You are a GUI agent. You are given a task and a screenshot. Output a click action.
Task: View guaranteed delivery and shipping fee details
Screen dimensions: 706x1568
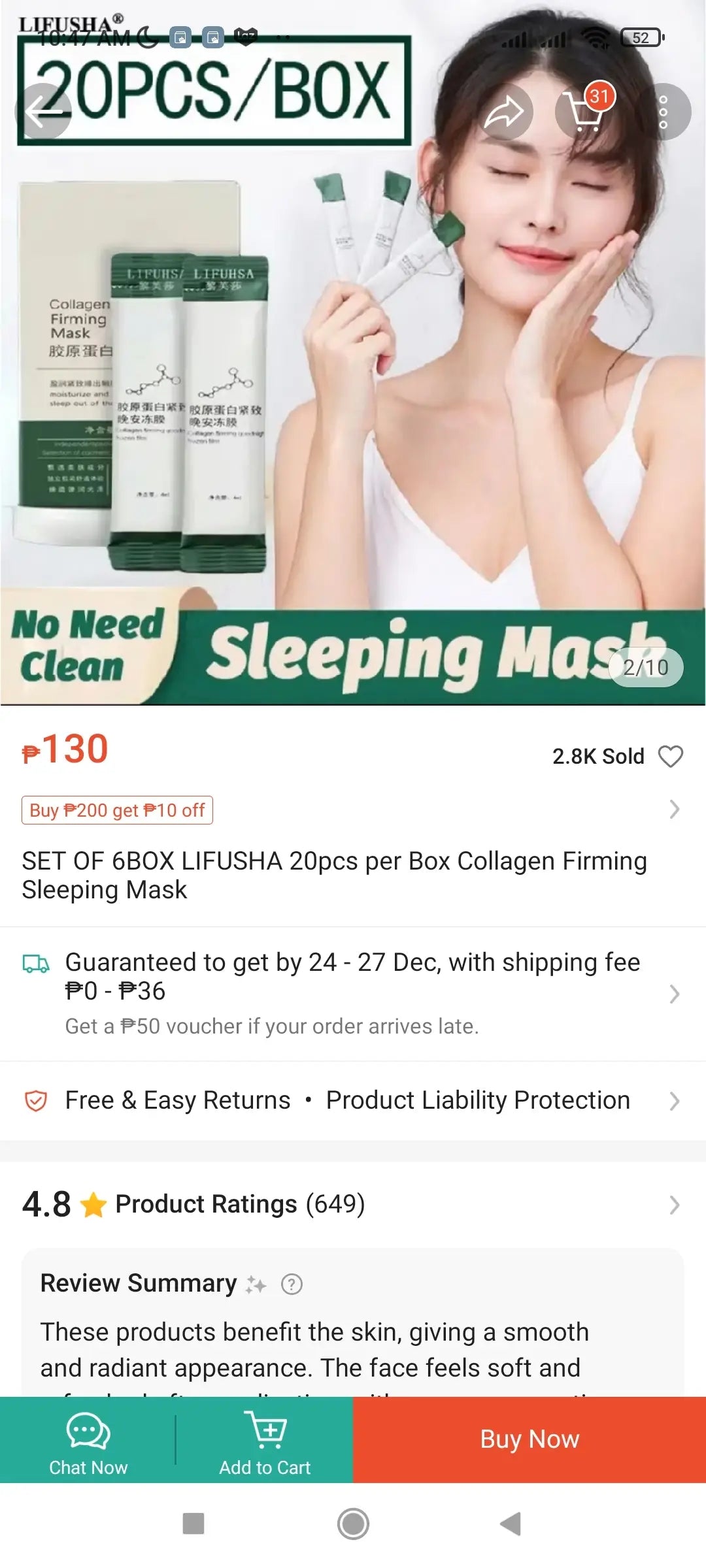[353, 992]
